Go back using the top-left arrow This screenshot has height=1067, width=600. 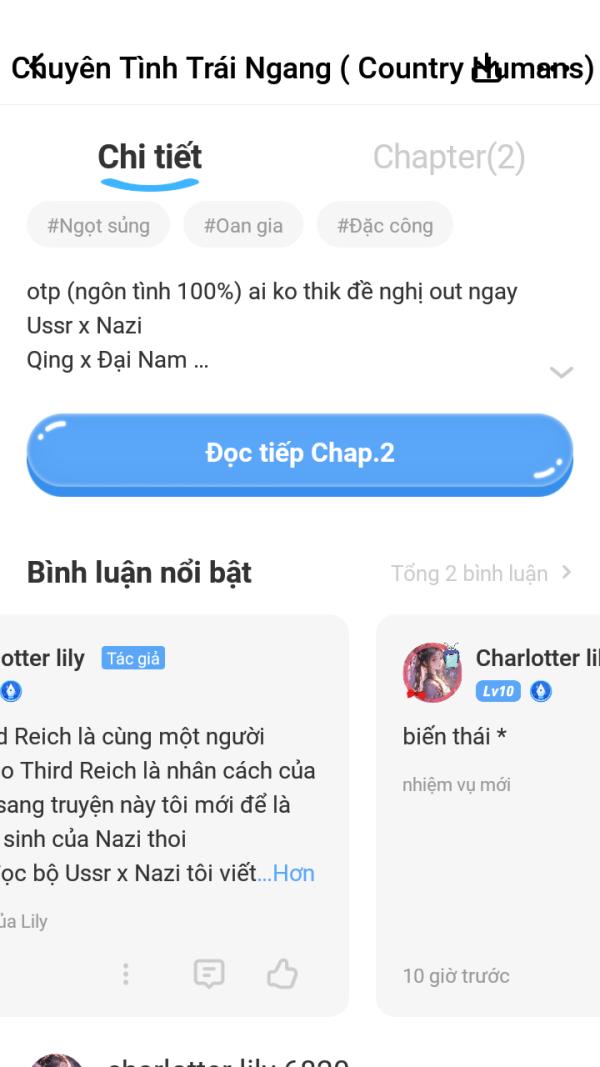(35, 67)
